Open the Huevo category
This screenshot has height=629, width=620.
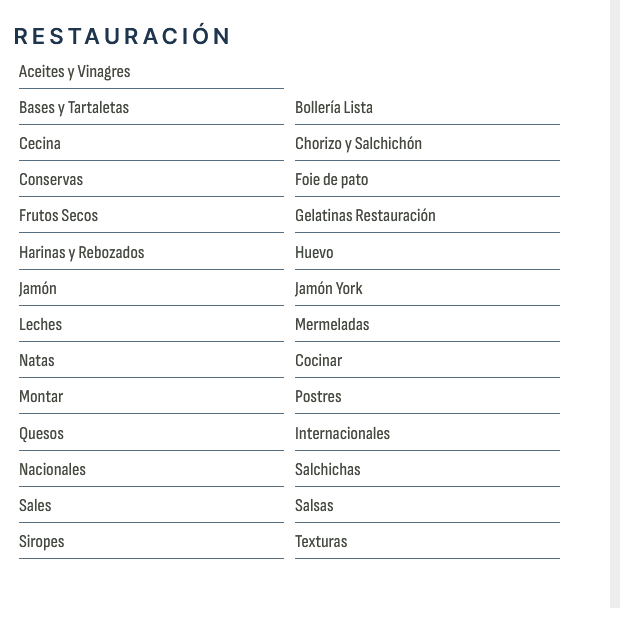pyautogui.click(x=314, y=253)
